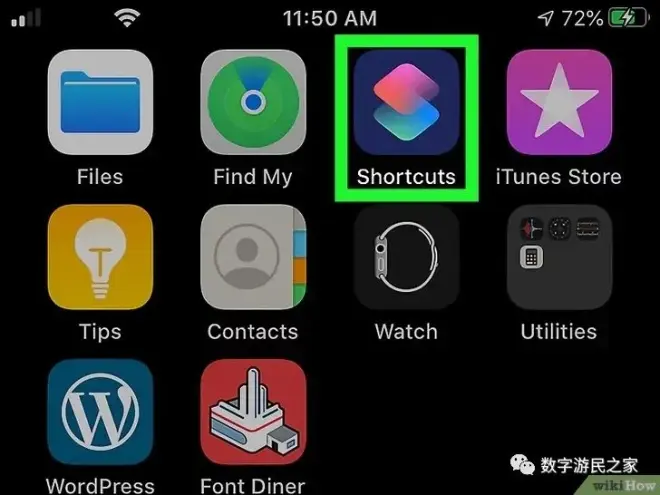Image resolution: width=660 pixels, height=495 pixels.
Task: Expand the Utilities folder
Action: click(x=559, y=258)
